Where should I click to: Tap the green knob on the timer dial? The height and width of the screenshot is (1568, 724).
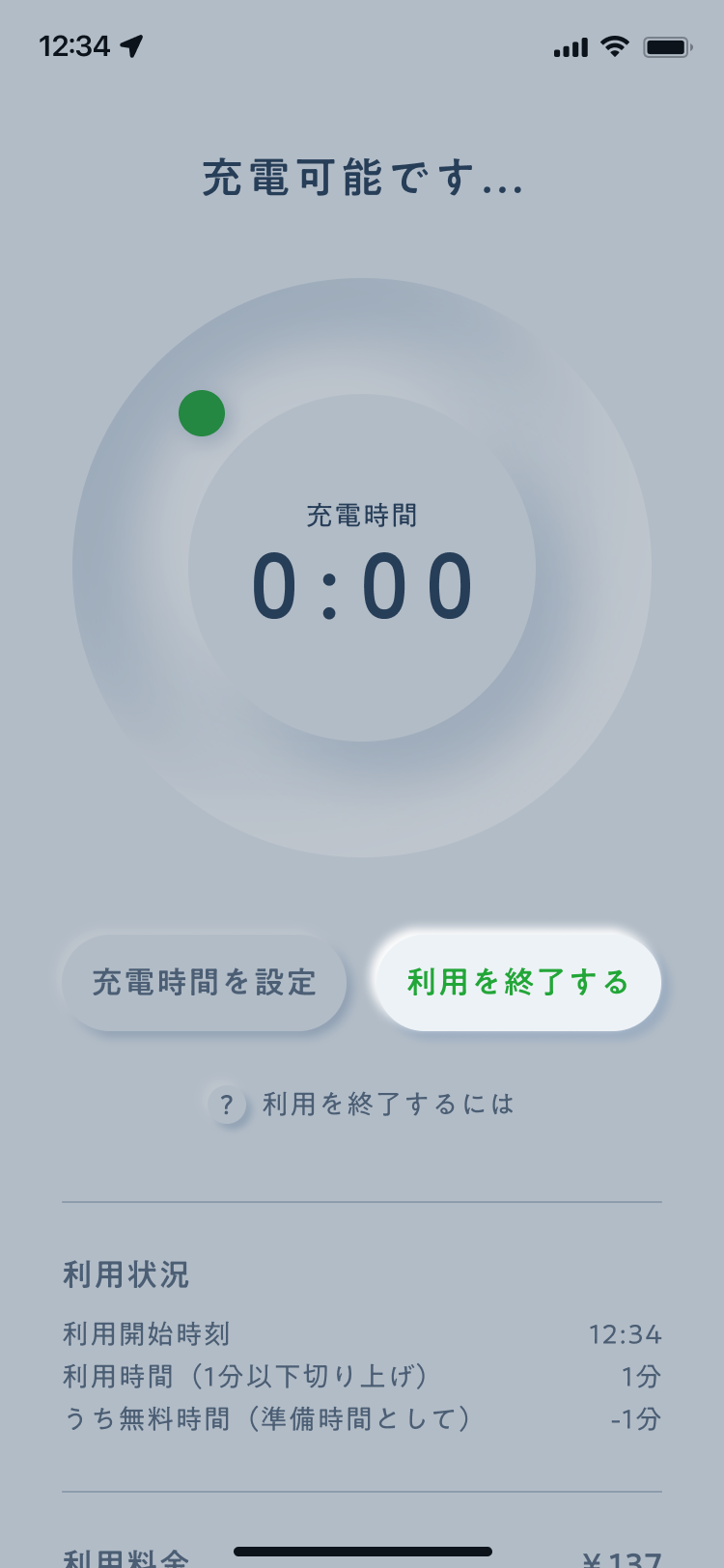point(202,413)
